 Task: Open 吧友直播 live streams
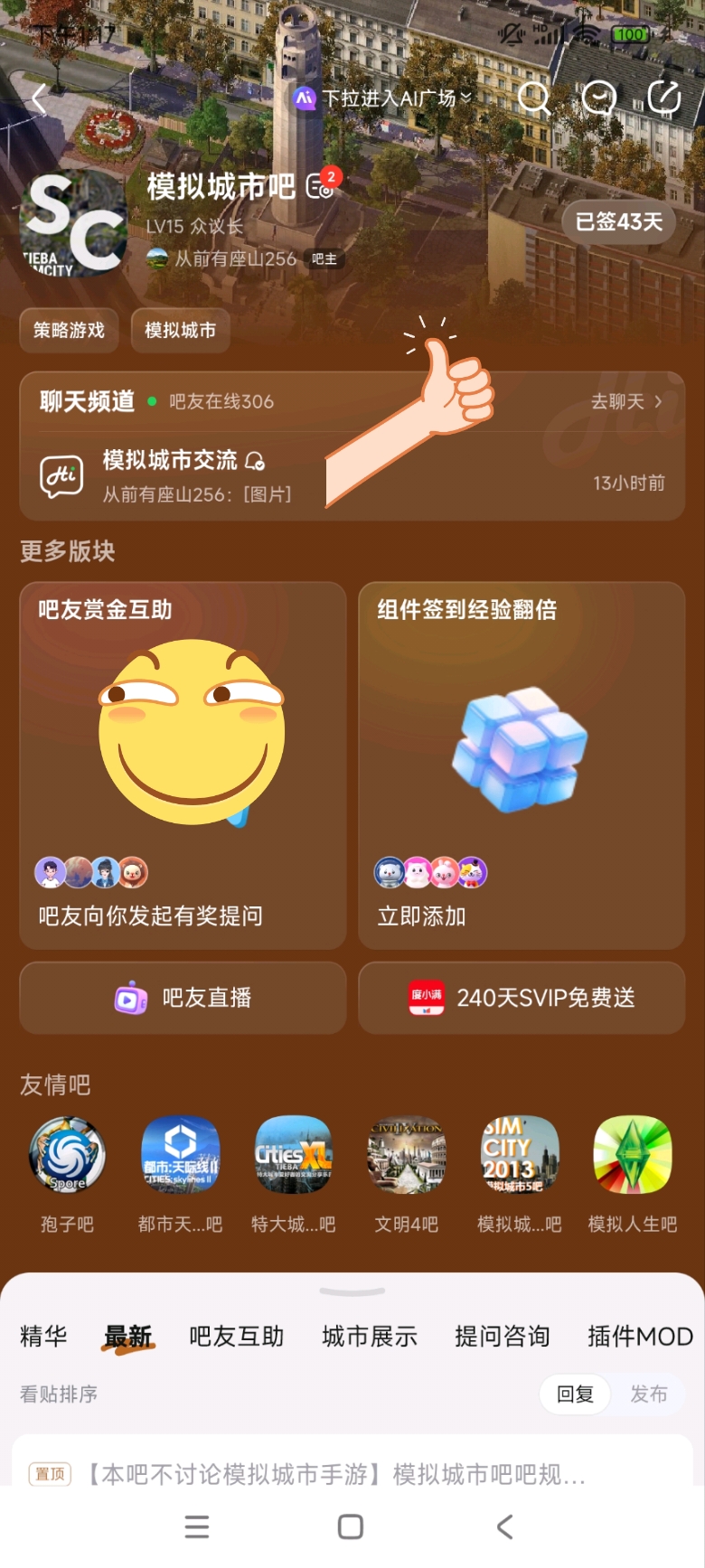183,998
